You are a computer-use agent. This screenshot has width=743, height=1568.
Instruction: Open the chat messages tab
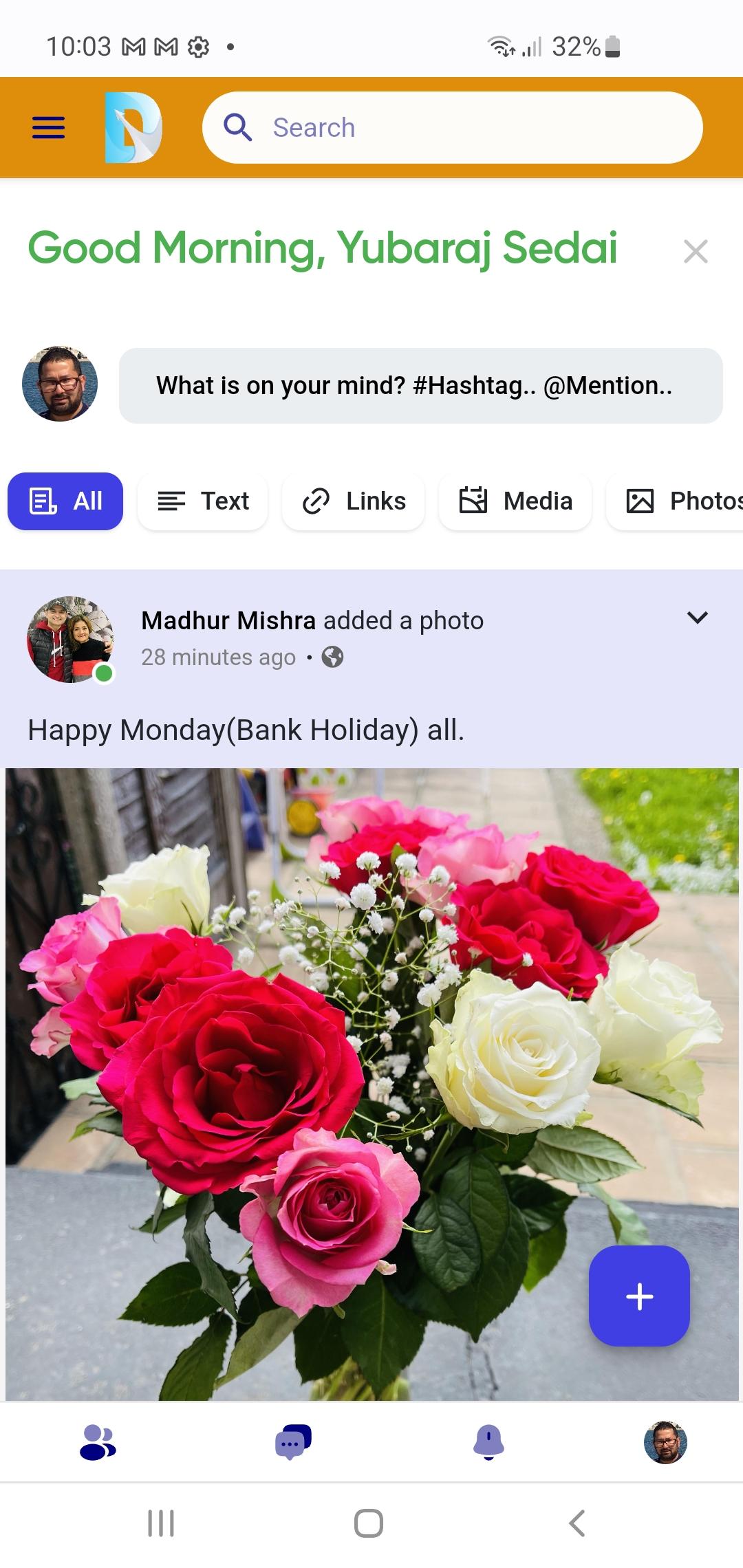(293, 1442)
